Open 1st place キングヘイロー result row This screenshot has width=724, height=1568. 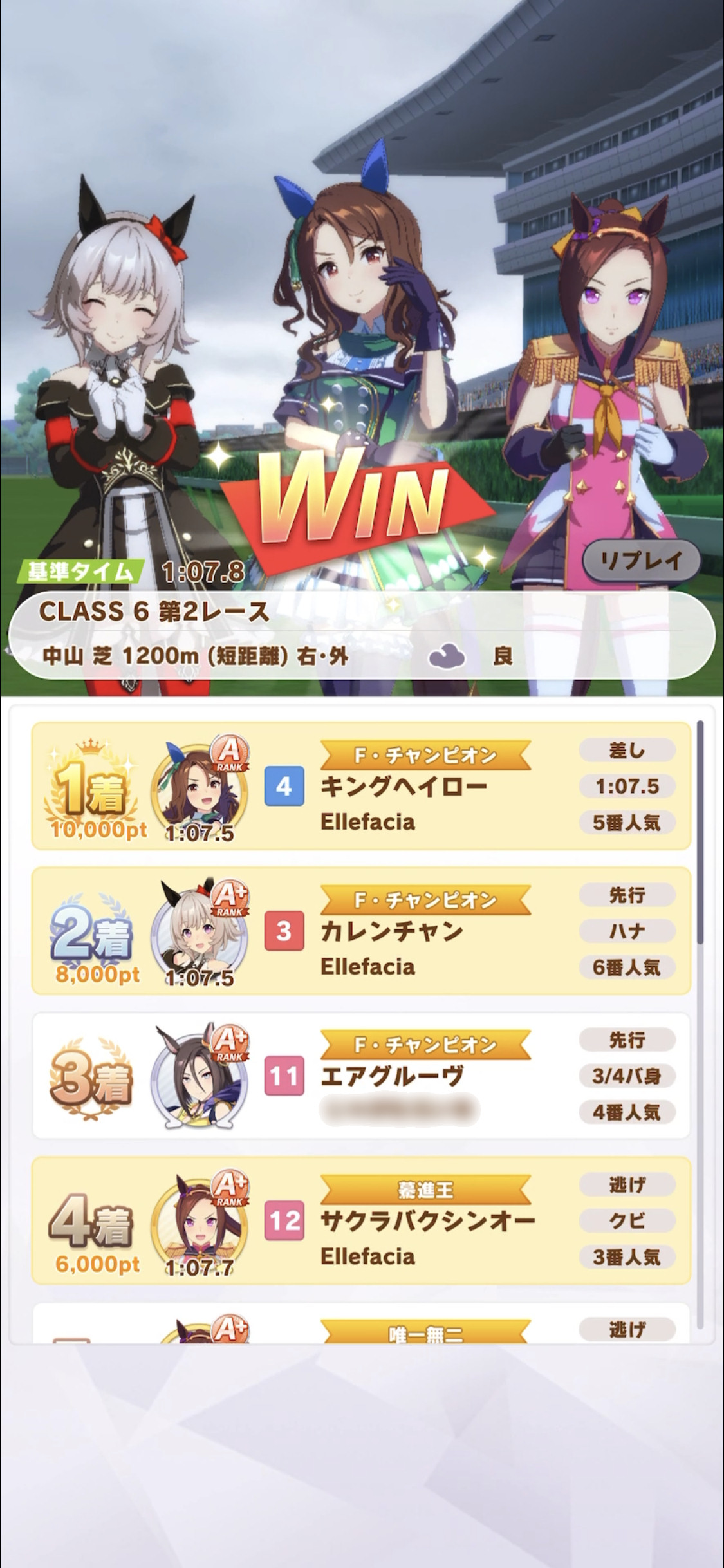click(361, 786)
